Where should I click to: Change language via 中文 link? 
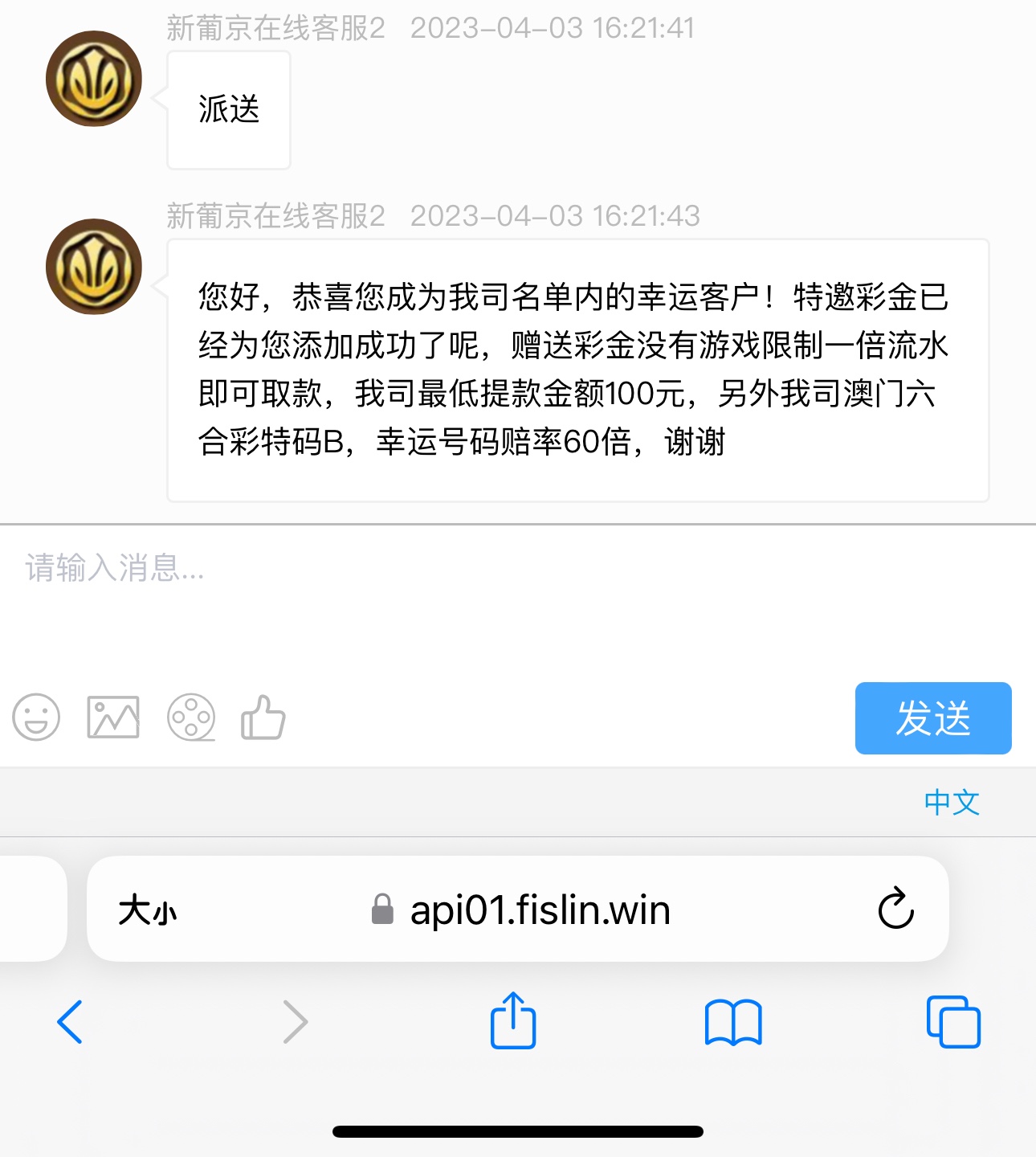point(952,802)
